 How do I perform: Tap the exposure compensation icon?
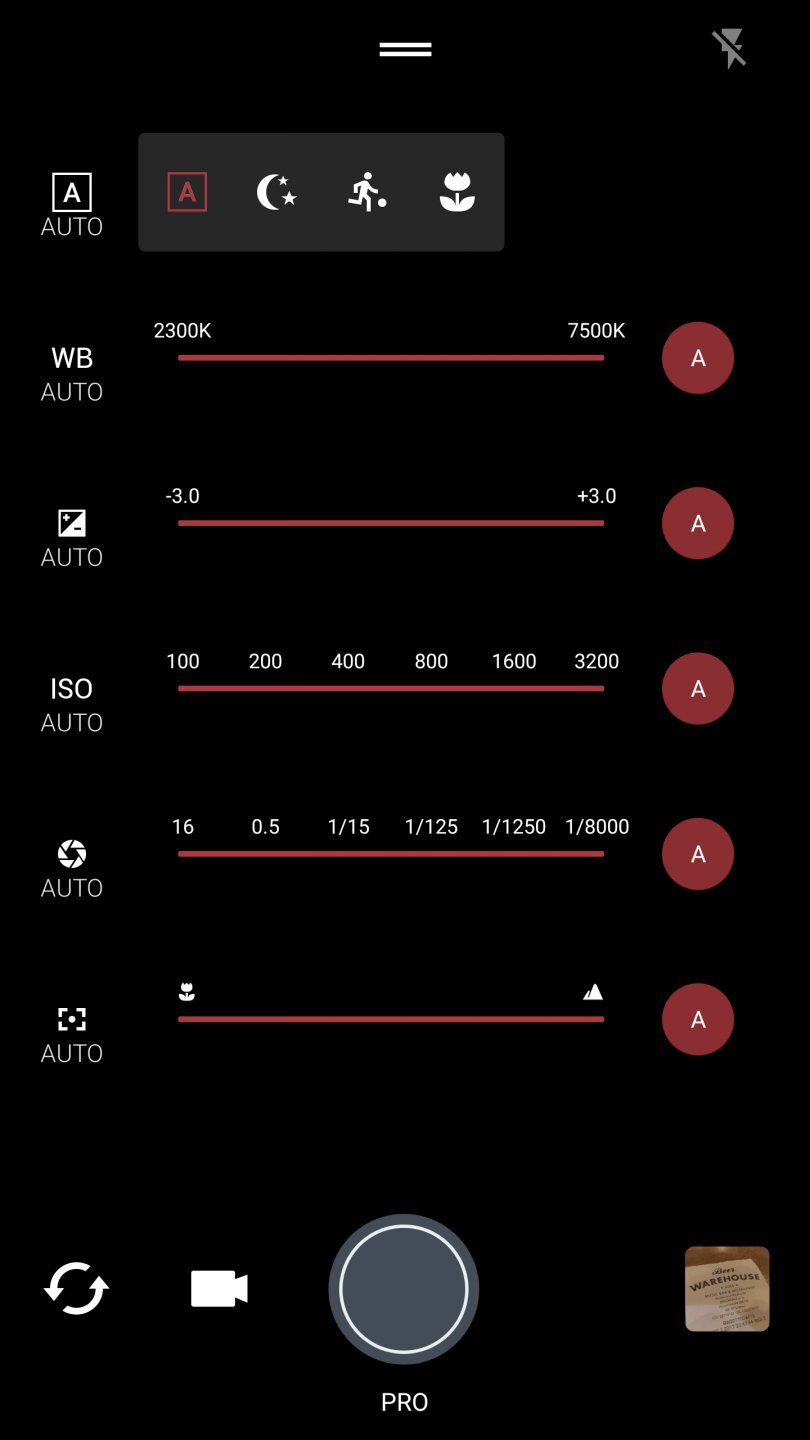(71, 523)
